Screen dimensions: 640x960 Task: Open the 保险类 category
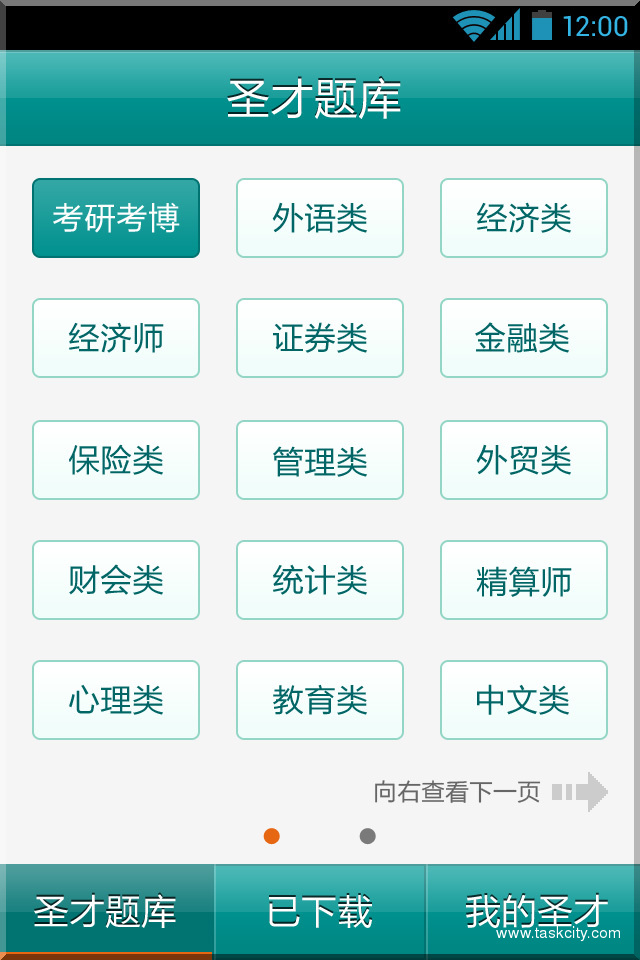click(x=116, y=460)
